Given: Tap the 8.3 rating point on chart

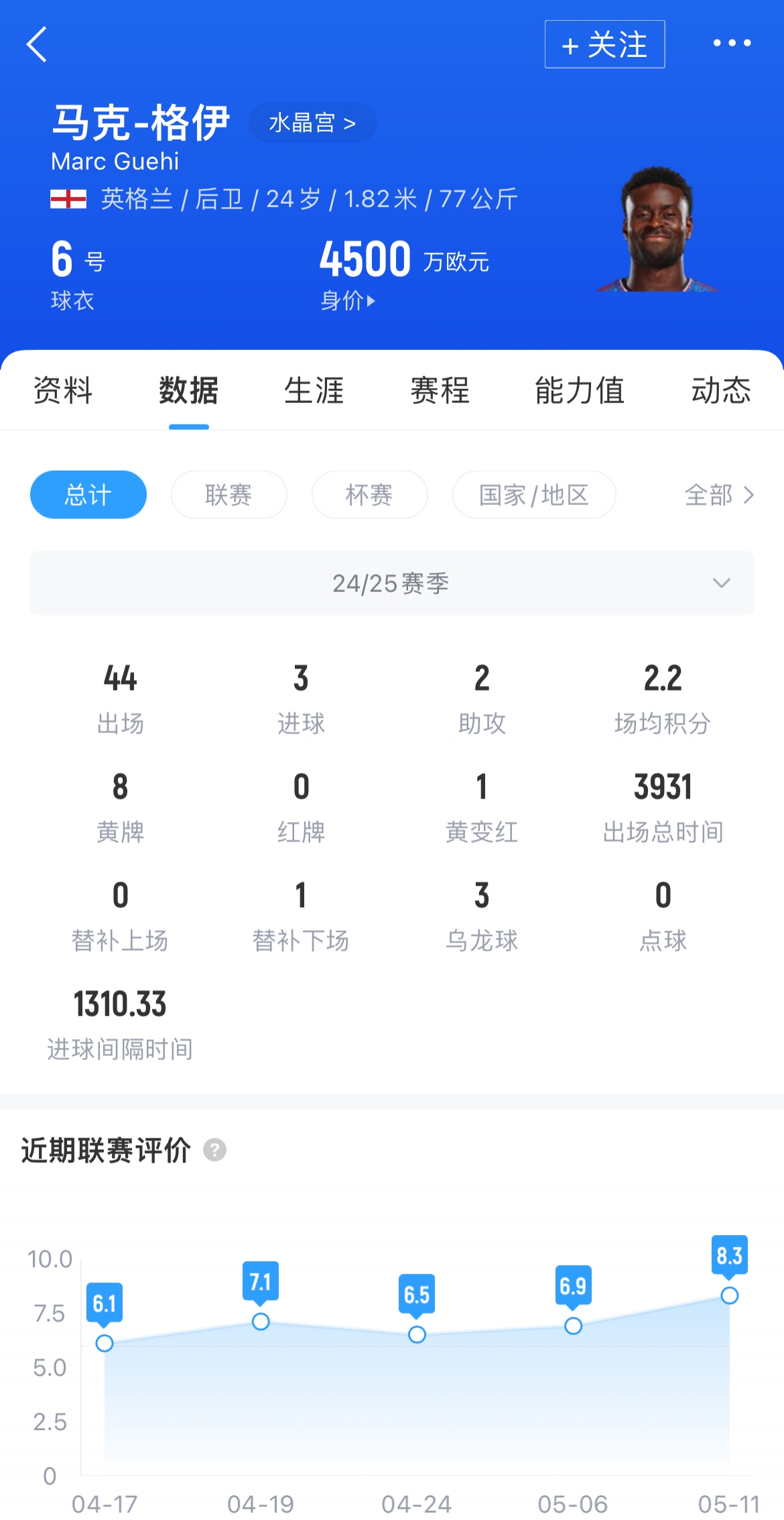Looking at the screenshot, I should 729,1295.
